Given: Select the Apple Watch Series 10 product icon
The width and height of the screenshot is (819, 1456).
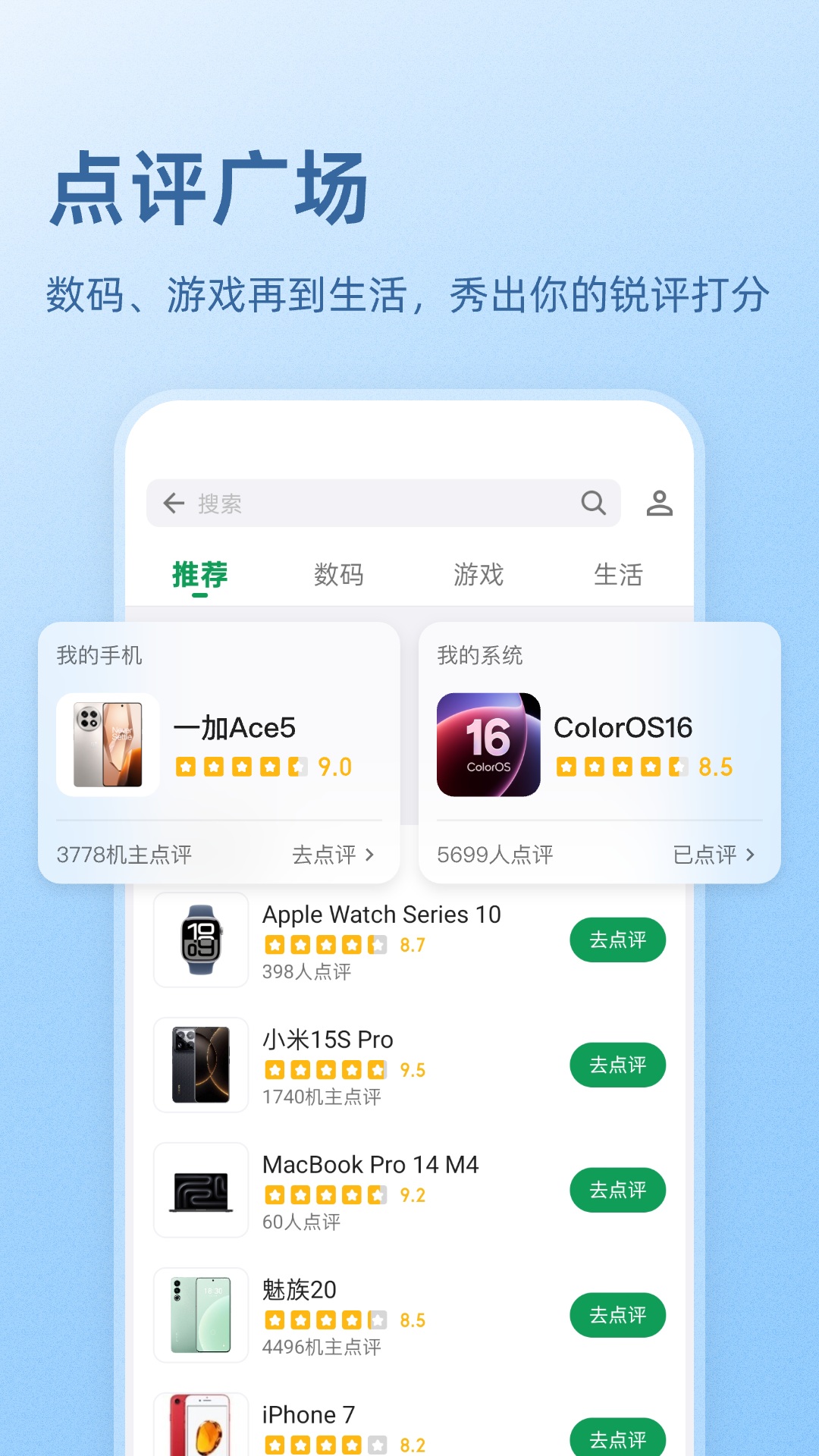Looking at the screenshot, I should click(x=201, y=940).
